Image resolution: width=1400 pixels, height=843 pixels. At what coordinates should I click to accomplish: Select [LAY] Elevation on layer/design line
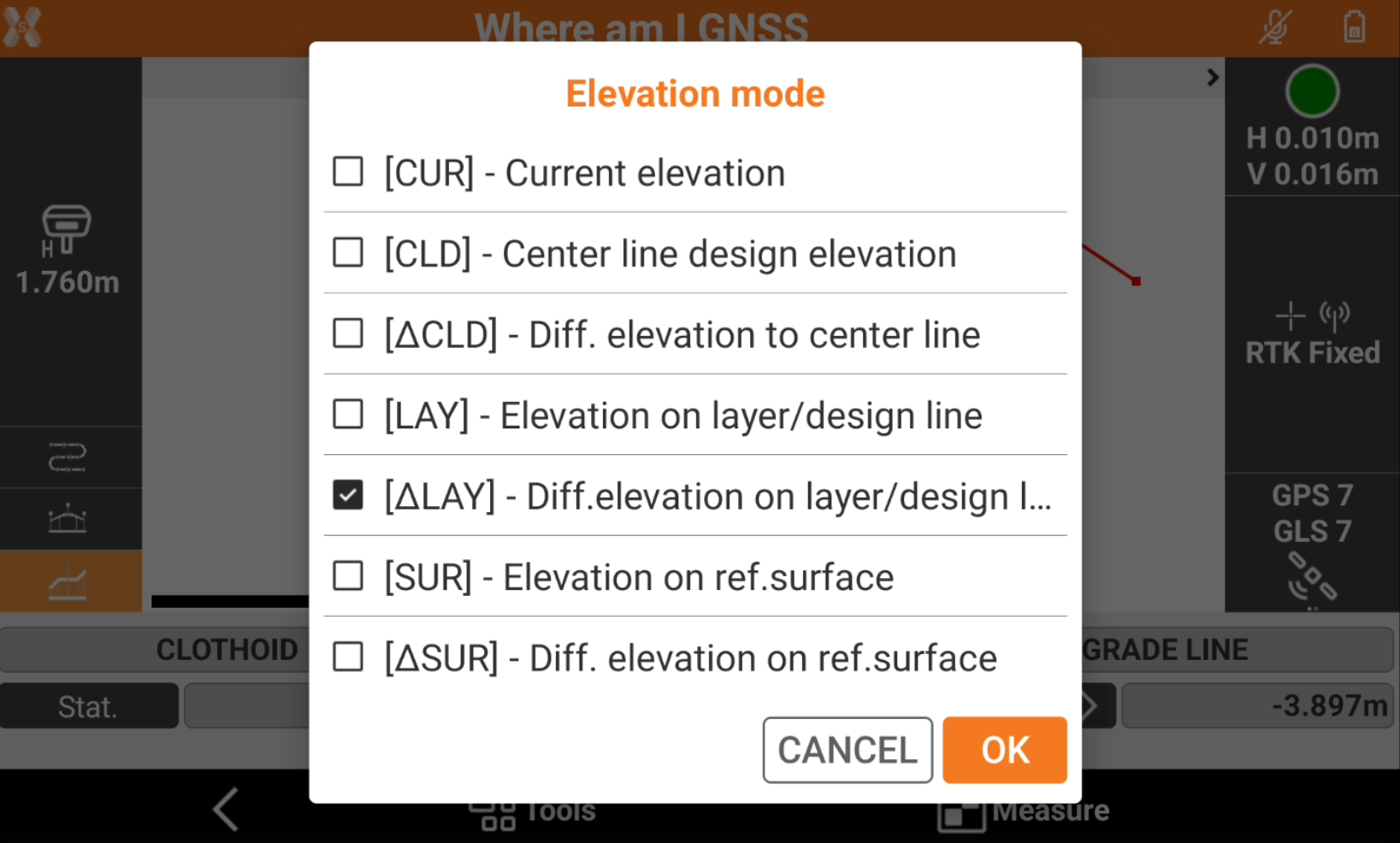[x=348, y=415]
